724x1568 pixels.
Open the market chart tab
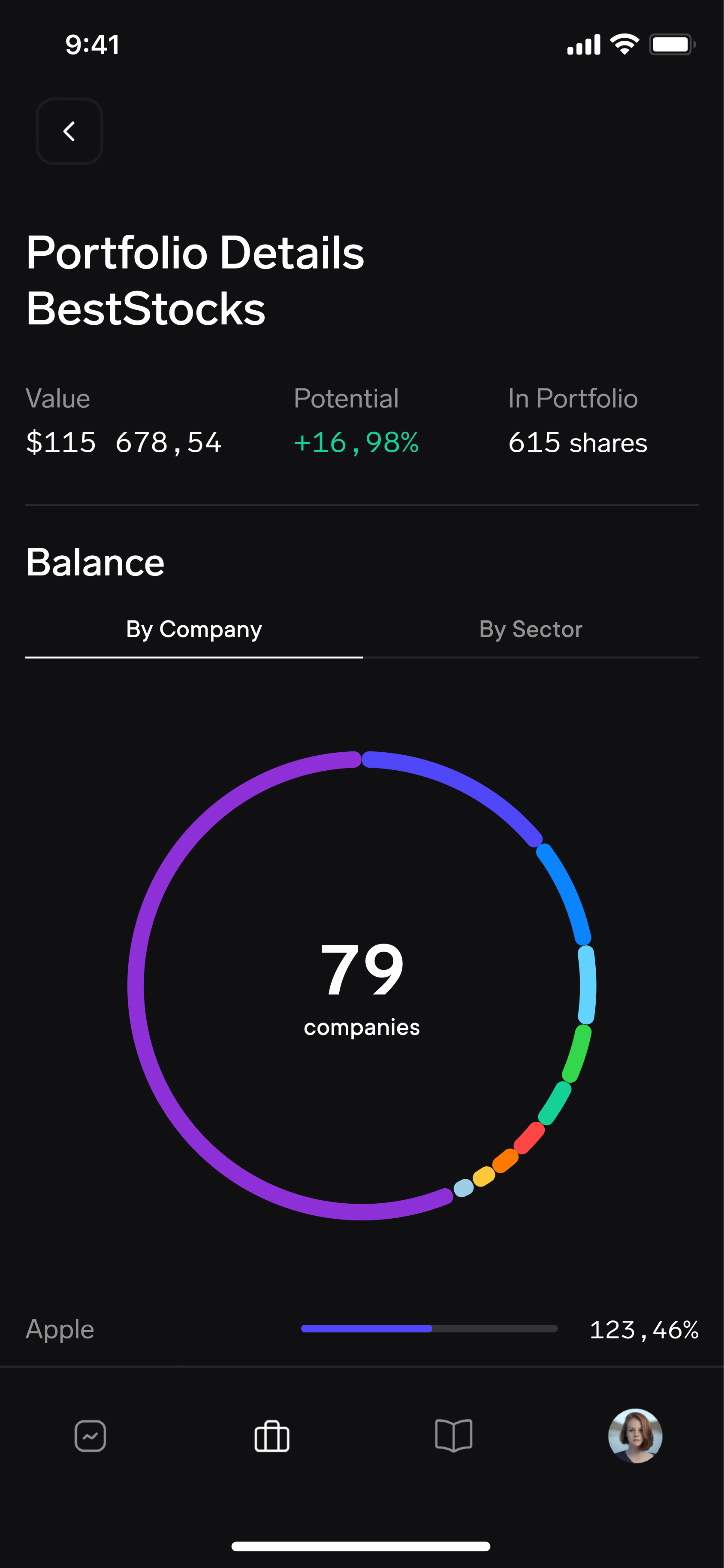pyautogui.click(x=90, y=1437)
